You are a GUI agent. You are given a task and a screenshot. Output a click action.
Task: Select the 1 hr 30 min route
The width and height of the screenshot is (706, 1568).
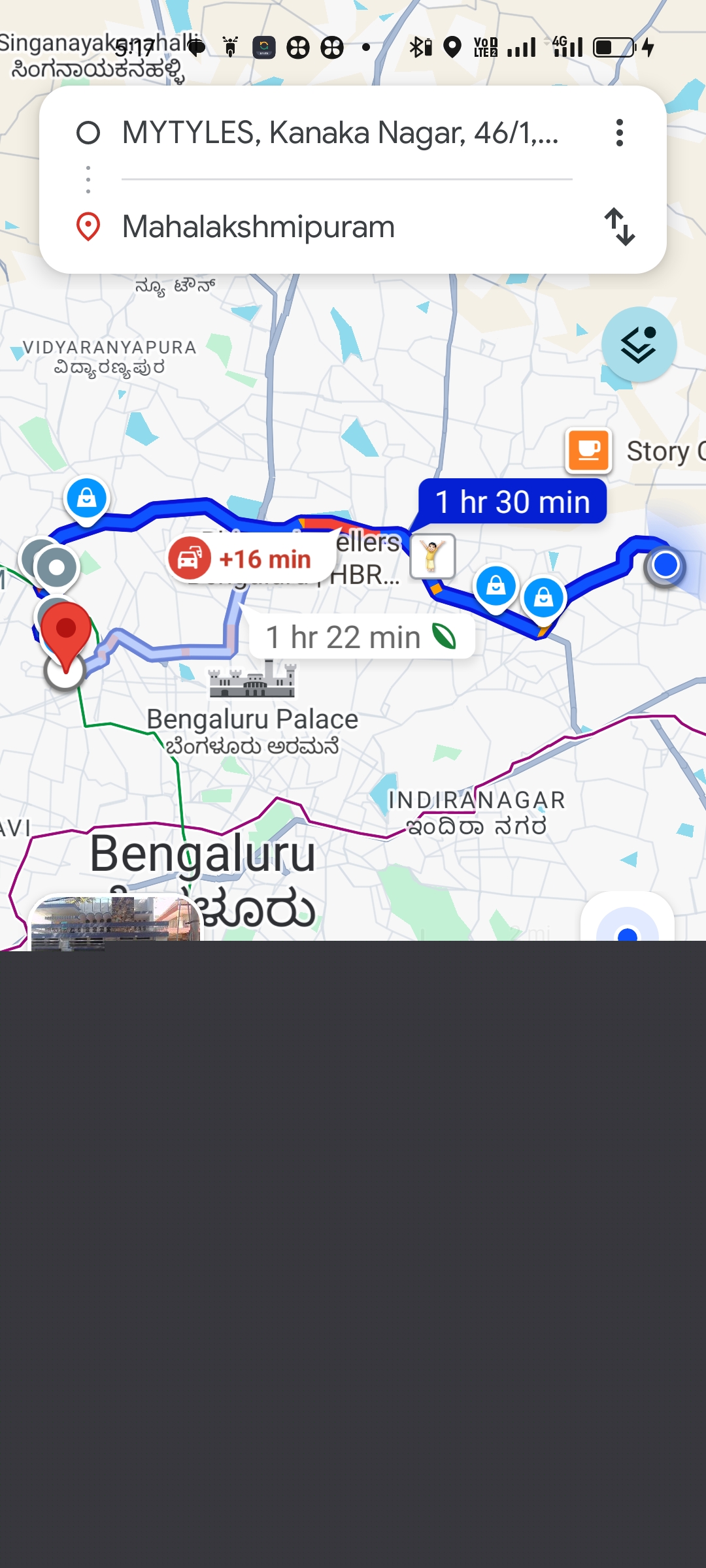pyautogui.click(x=513, y=502)
